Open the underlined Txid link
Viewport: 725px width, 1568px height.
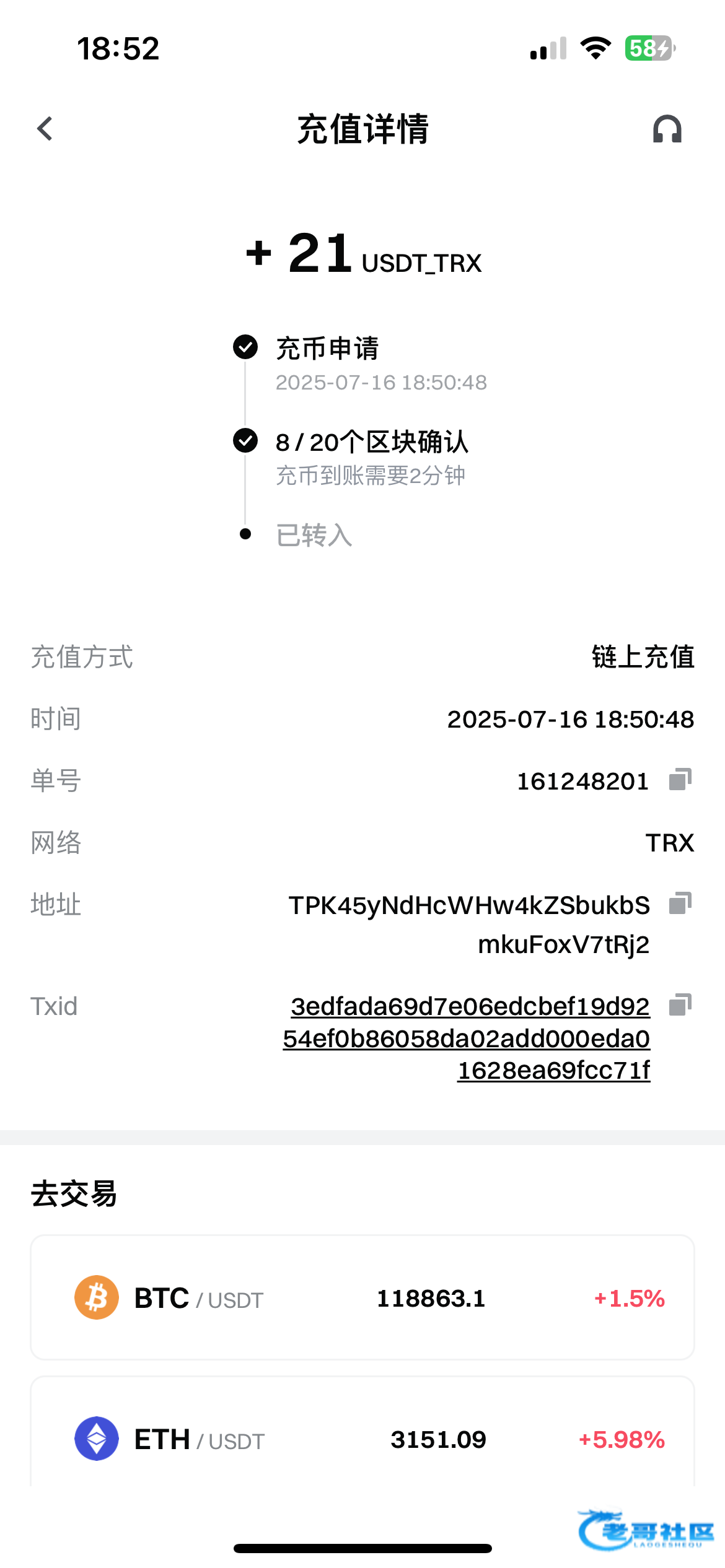[467, 1039]
